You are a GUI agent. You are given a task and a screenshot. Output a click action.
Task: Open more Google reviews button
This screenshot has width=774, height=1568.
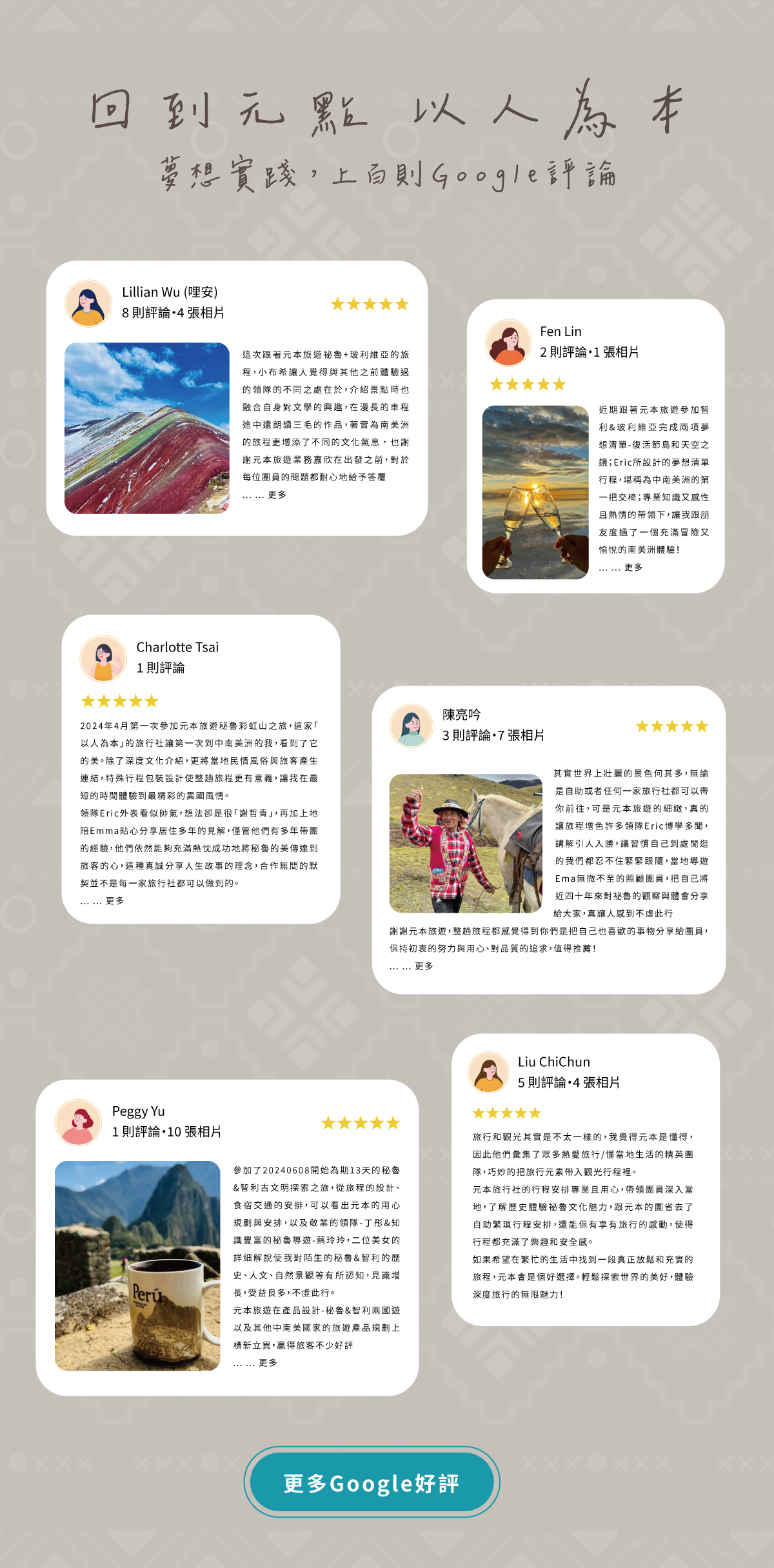(372, 1483)
